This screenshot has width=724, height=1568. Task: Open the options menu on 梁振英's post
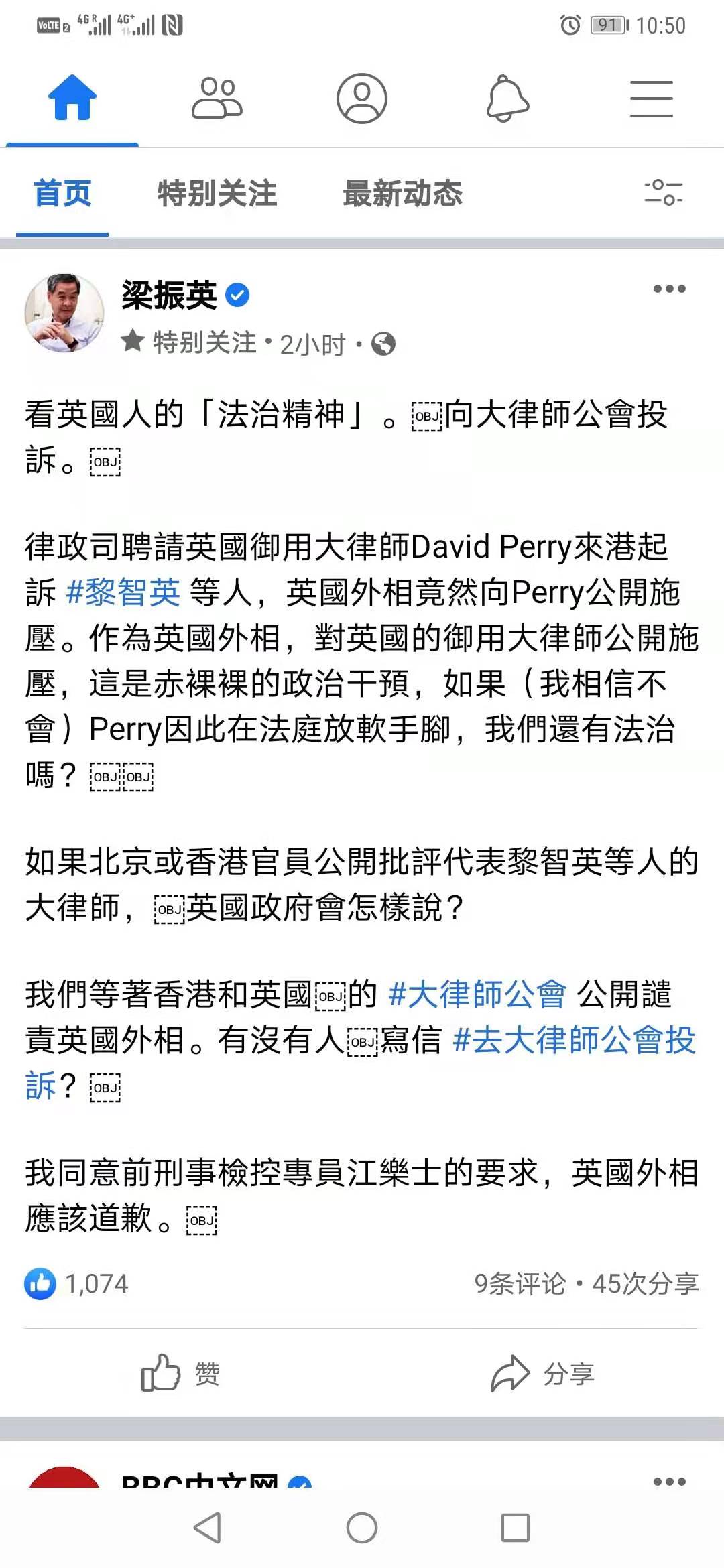coord(669,289)
